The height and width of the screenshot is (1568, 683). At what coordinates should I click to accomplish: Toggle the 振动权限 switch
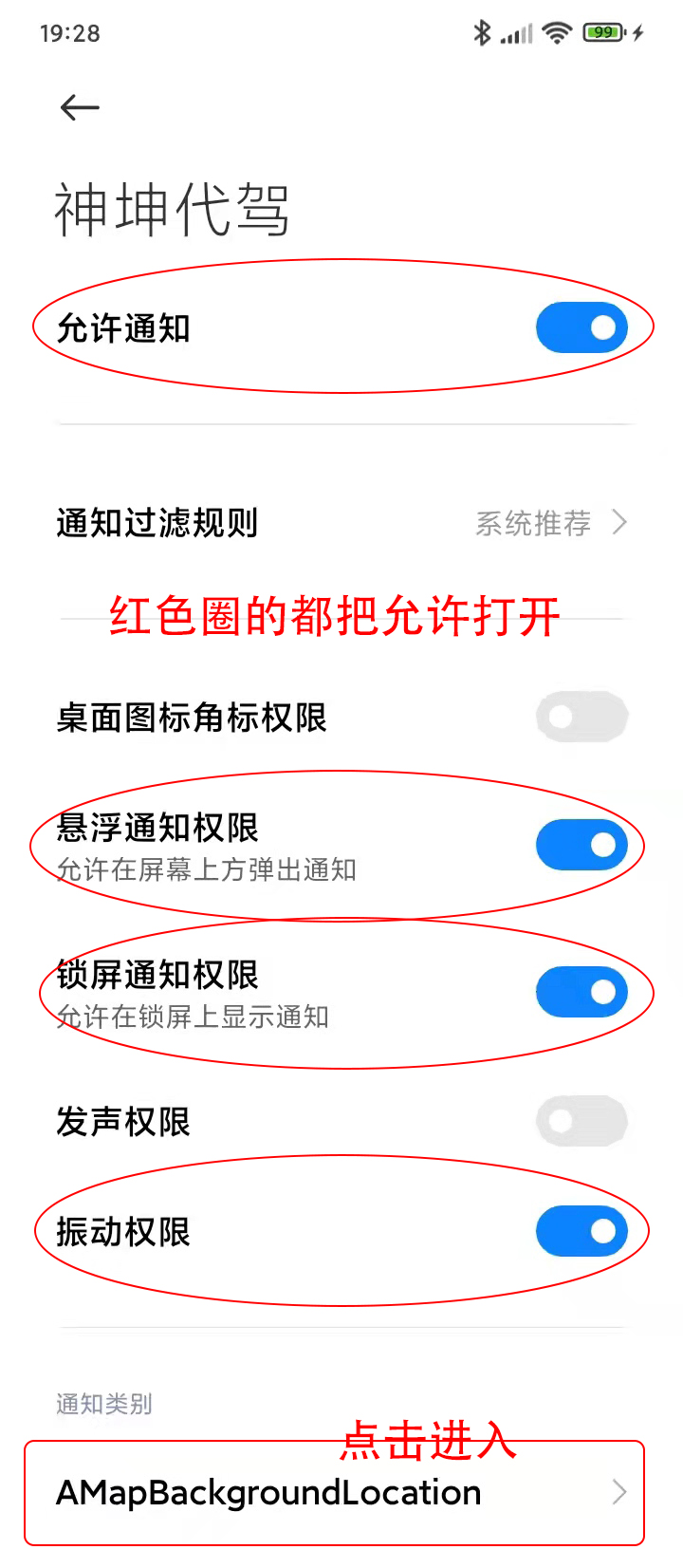pos(581,1231)
